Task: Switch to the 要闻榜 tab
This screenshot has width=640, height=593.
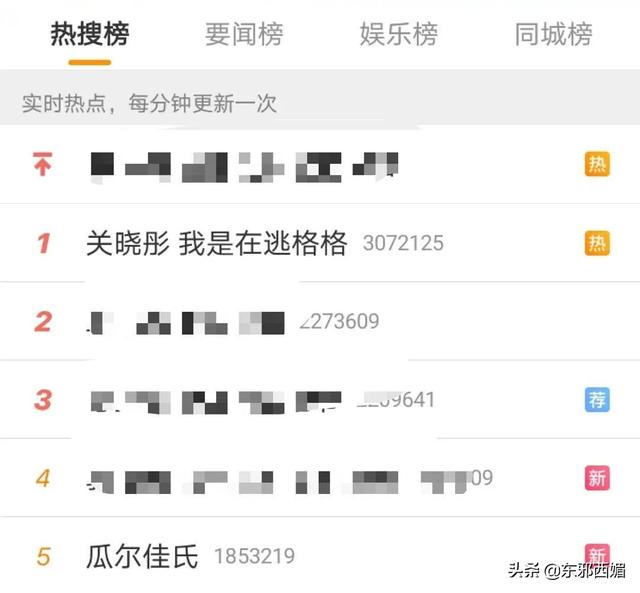Action: point(244,34)
